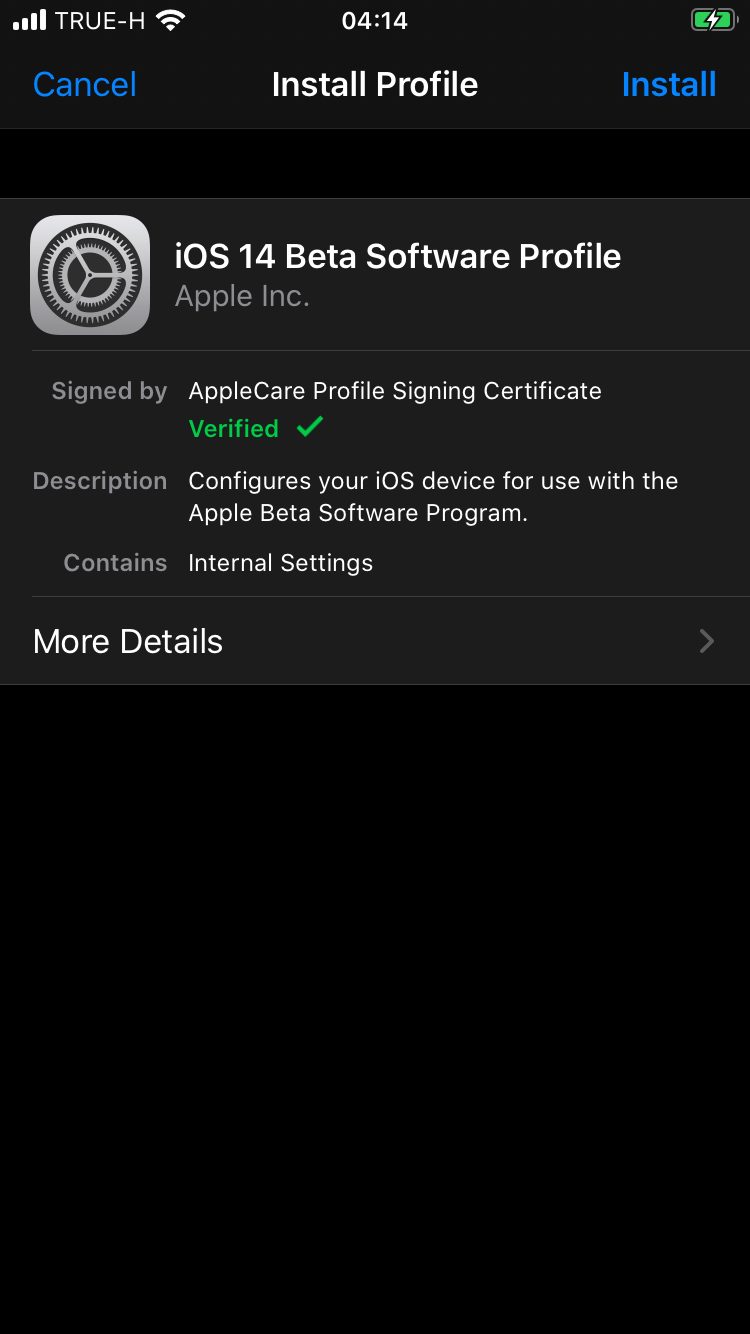Cancel the profile installation
Viewport: 750px width, 1334px height.
(85, 85)
